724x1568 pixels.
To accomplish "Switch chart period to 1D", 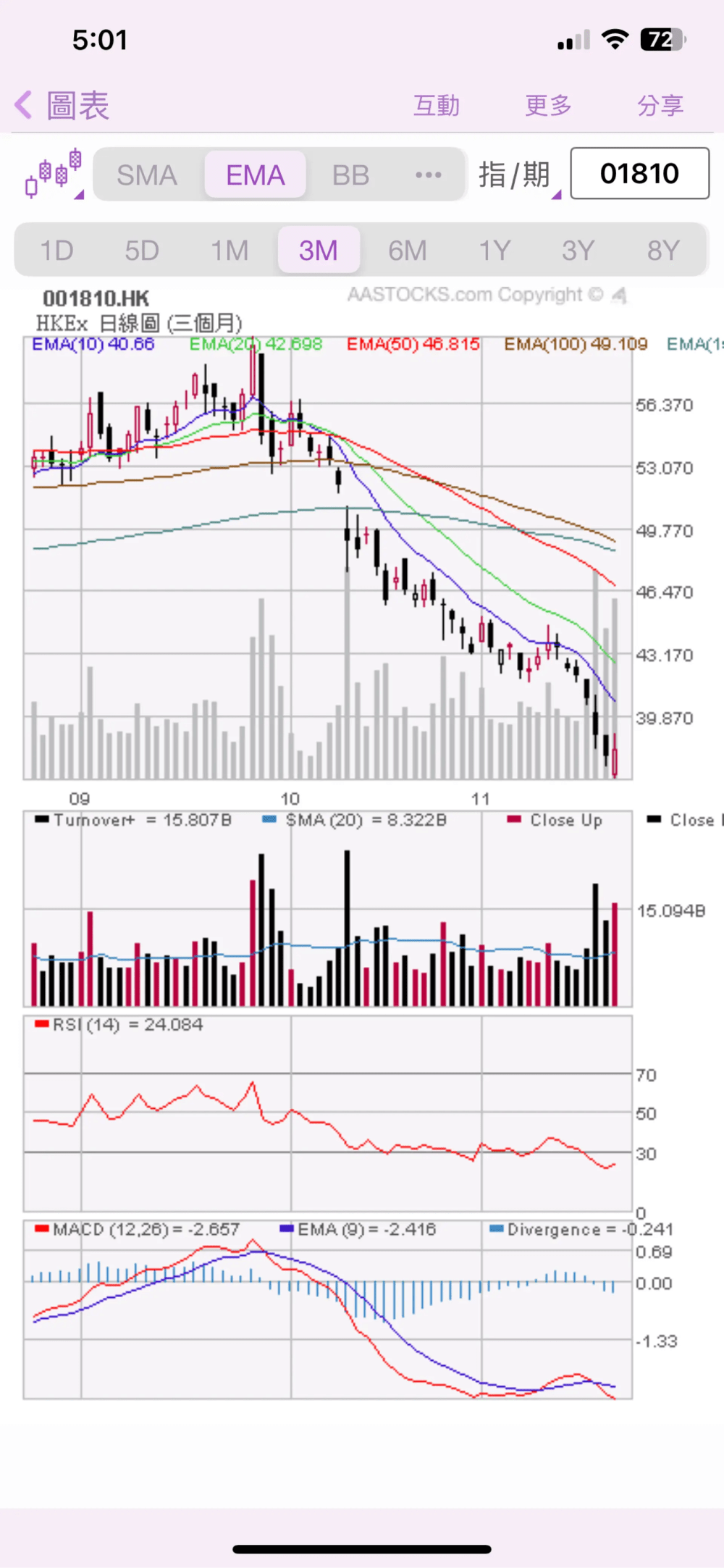I will (x=57, y=251).
